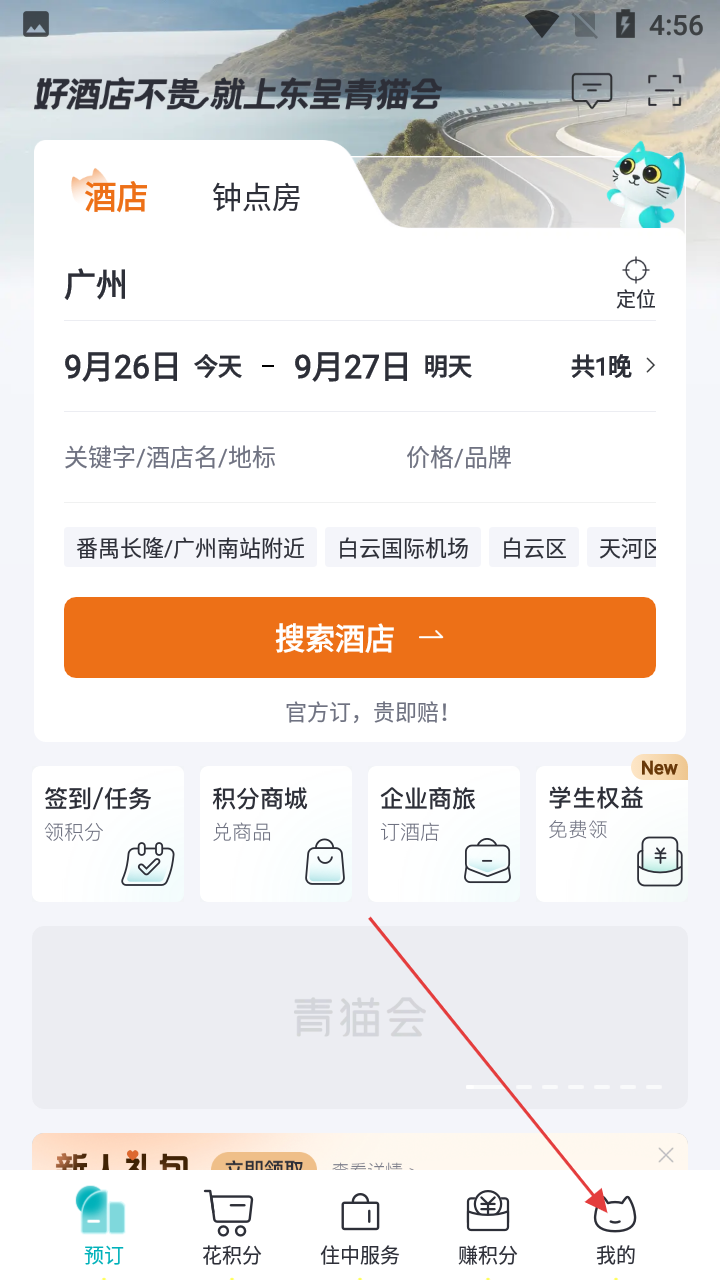
Task: Change the city from 广州
Action: (96, 285)
